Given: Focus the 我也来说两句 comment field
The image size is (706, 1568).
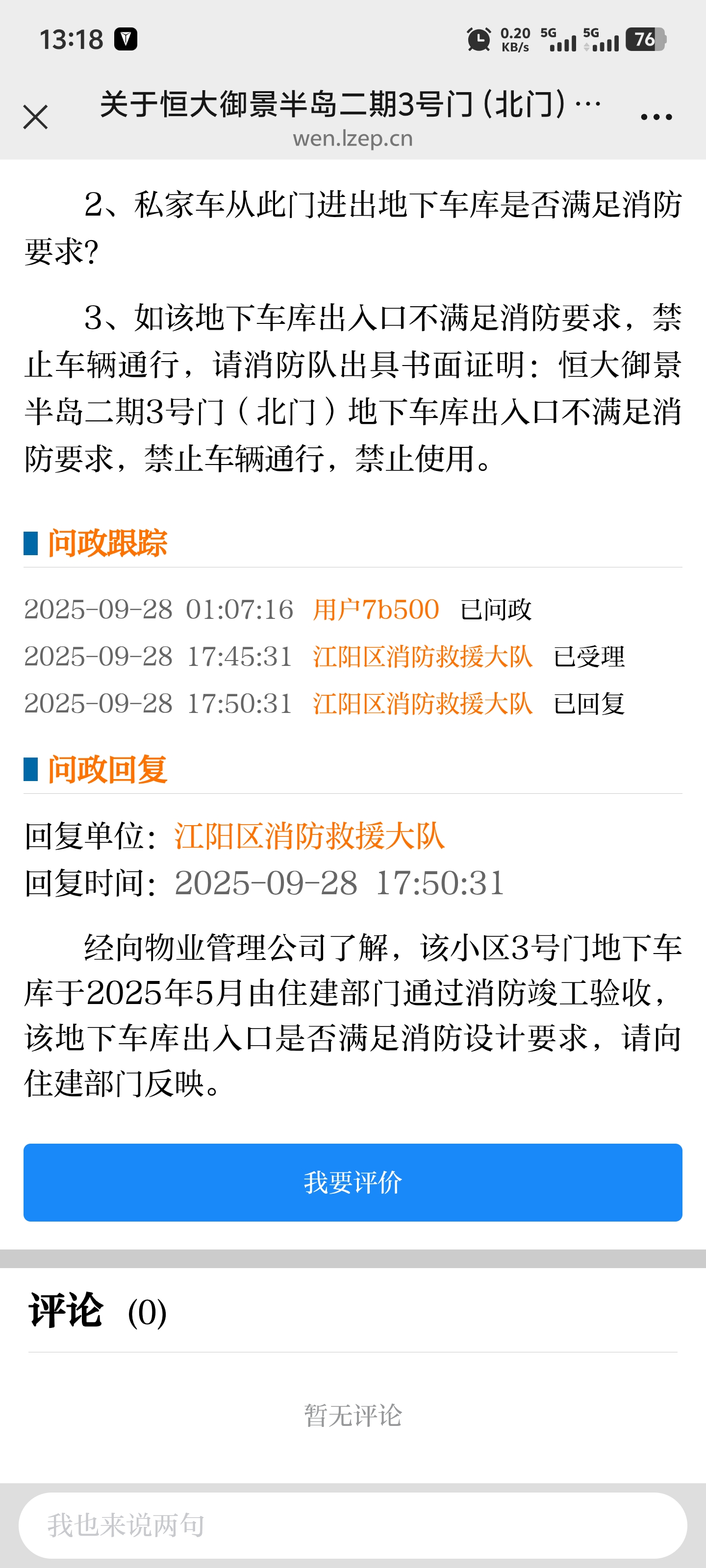Looking at the screenshot, I should [x=353, y=1525].
